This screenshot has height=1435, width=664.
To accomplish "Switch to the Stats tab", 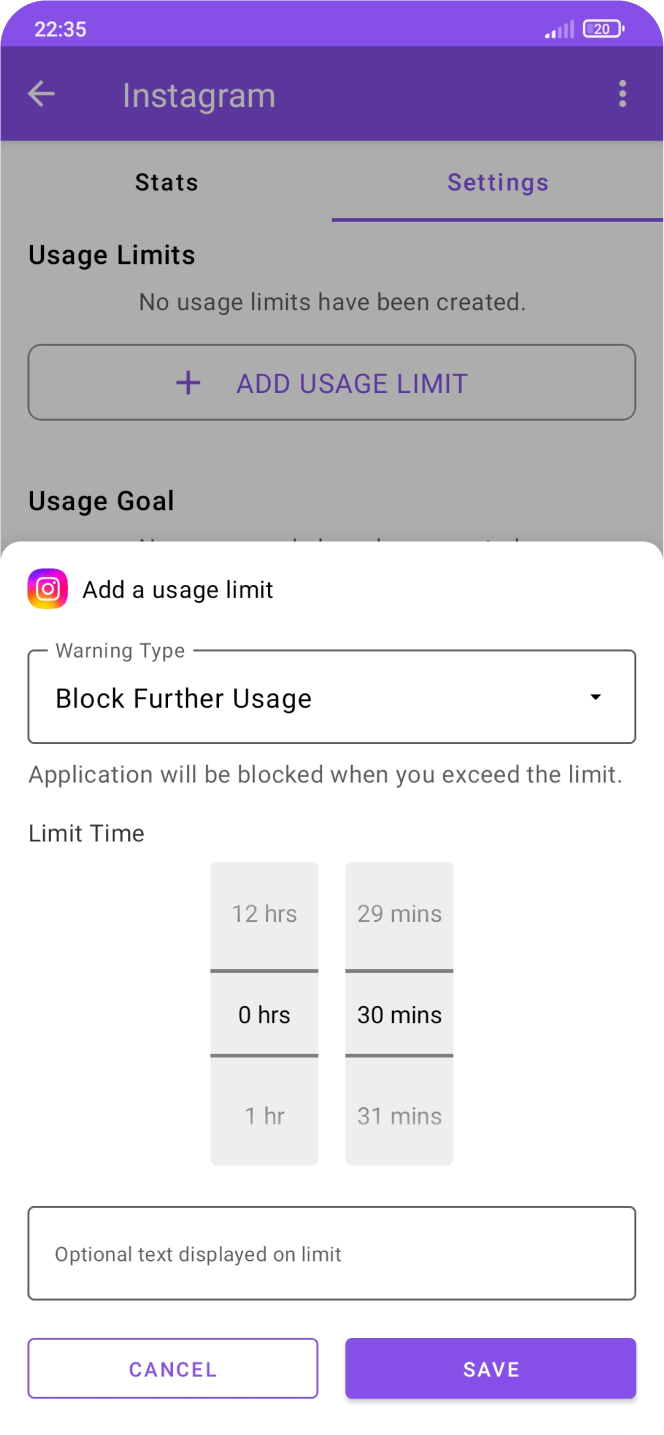I will [x=166, y=182].
